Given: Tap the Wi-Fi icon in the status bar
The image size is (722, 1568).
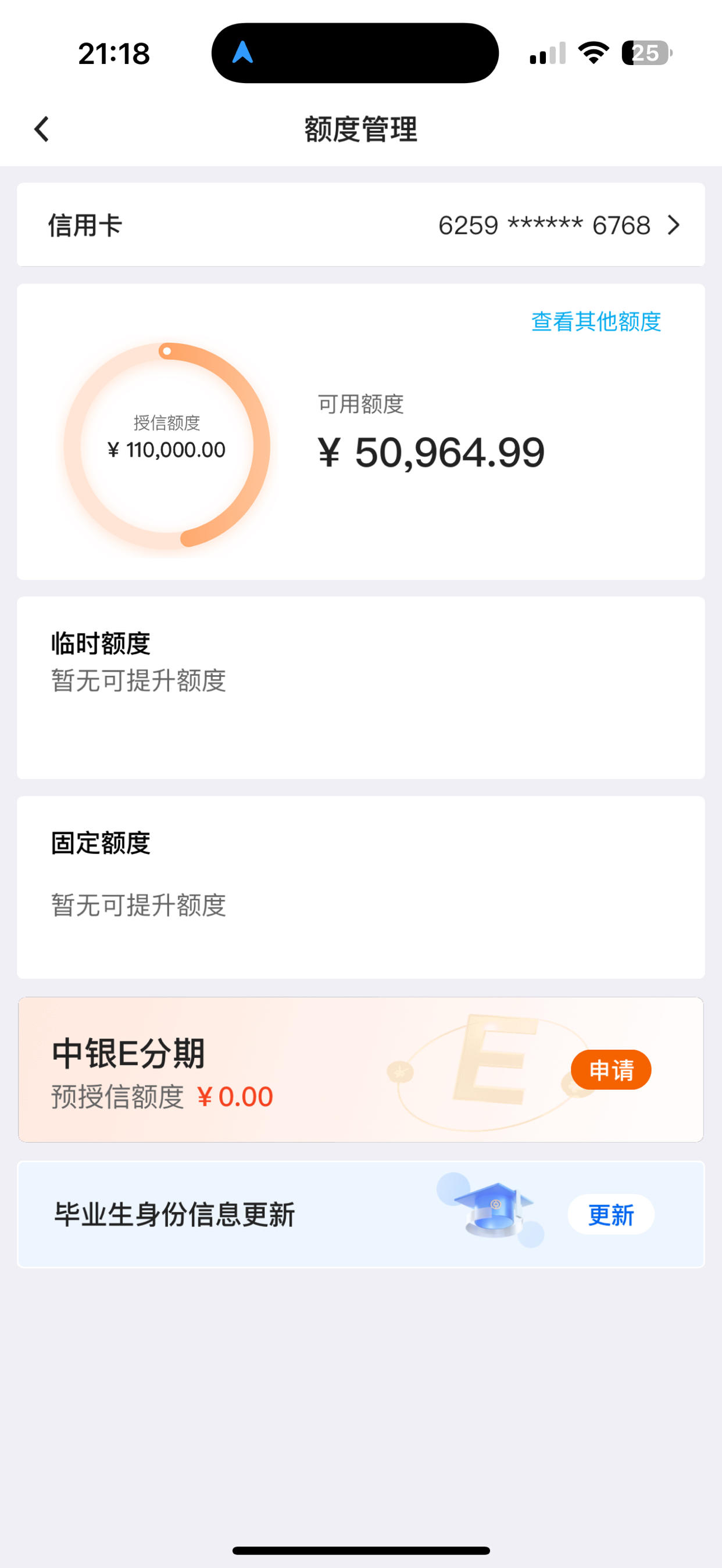Looking at the screenshot, I should [x=594, y=53].
